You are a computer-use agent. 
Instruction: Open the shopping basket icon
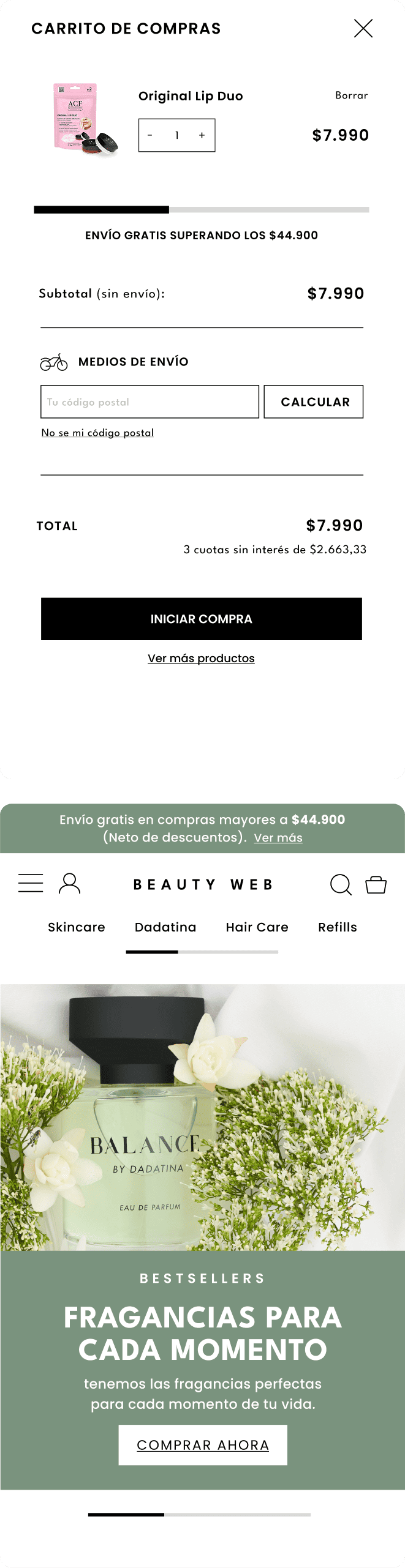point(376,884)
